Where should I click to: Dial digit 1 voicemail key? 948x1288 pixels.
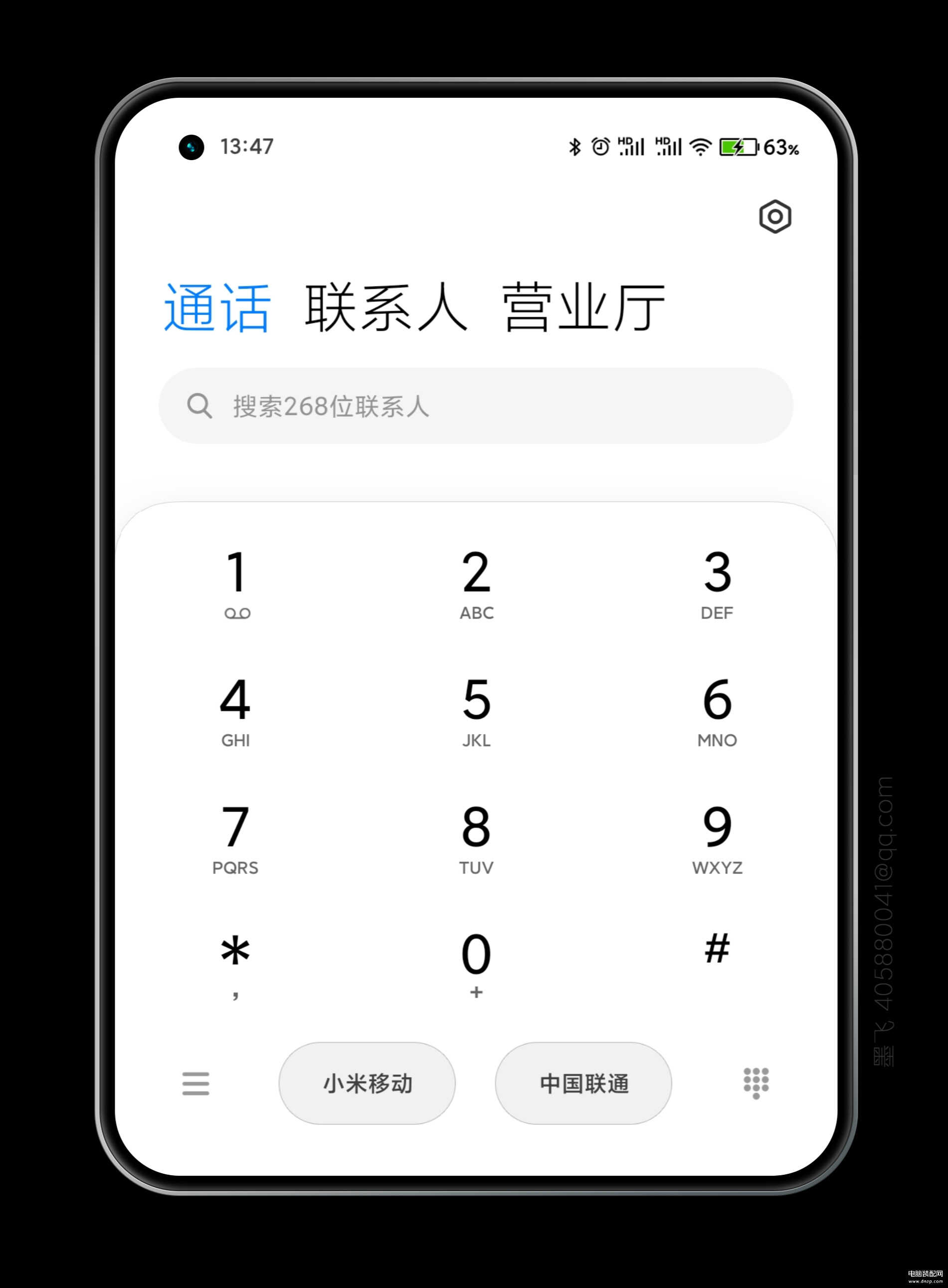point(236,583)
